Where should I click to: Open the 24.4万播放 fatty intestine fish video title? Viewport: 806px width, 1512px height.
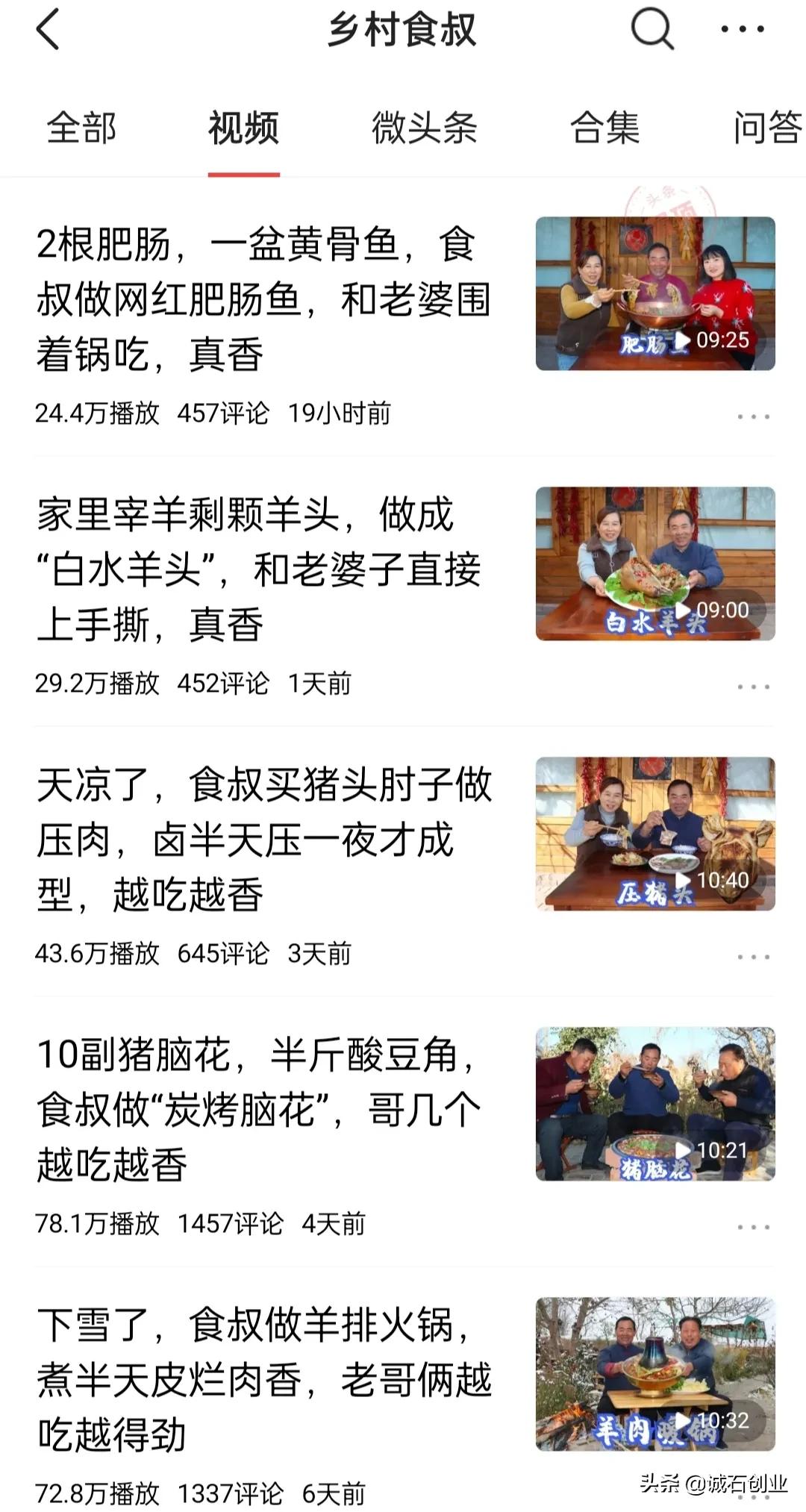pos(261,296)
